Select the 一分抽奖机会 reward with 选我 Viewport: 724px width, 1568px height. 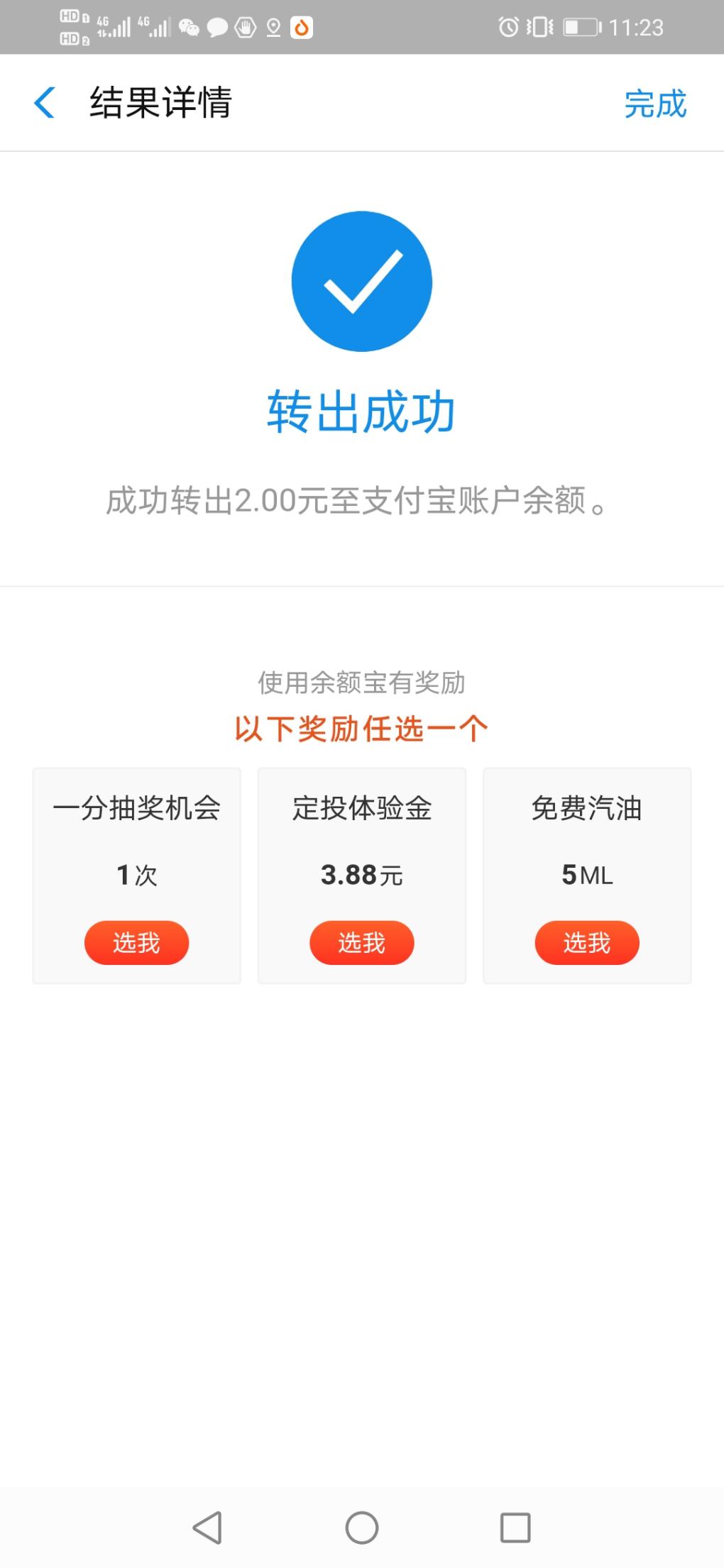click(x=136, y=942)
